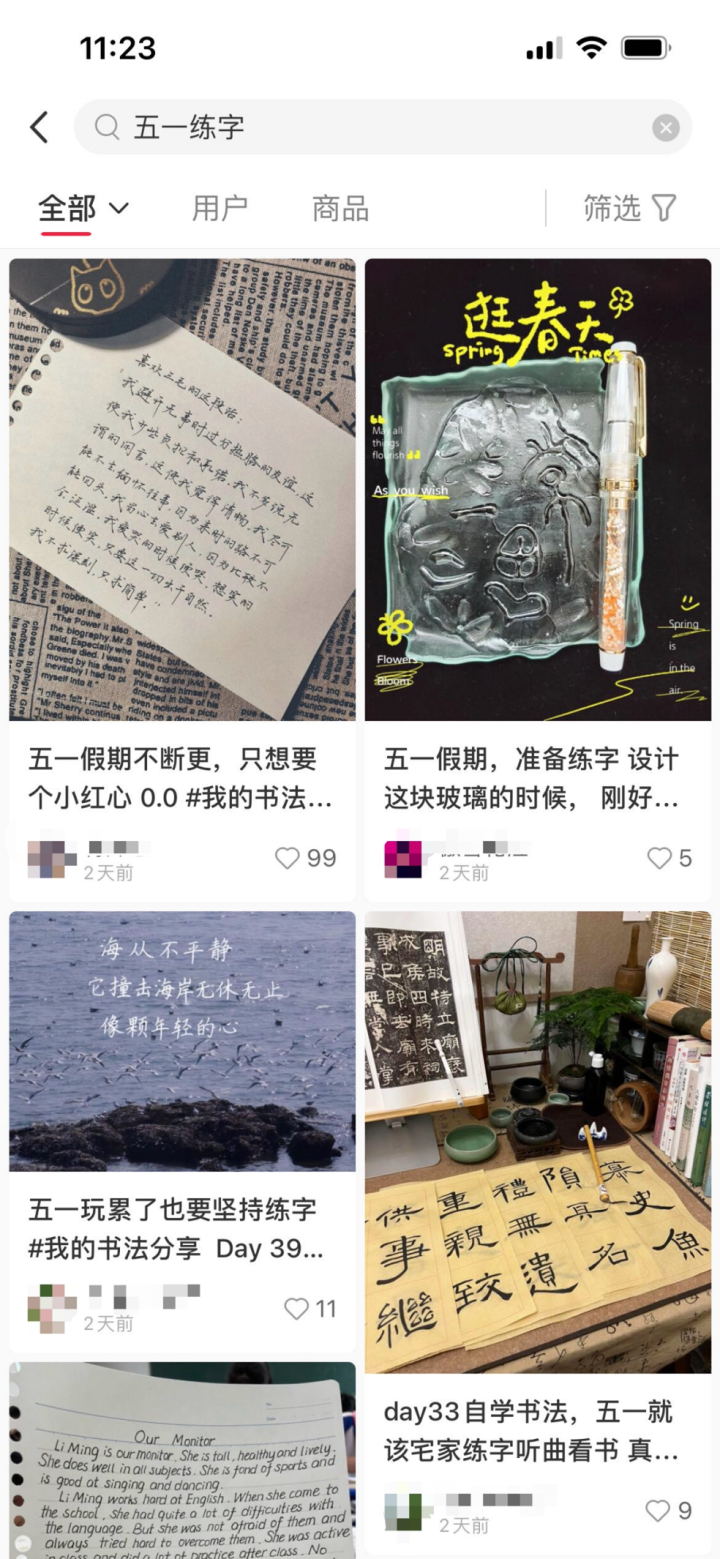Tap the search field containing 五一练字
The image size is (720, 1559).
(380, 127)
